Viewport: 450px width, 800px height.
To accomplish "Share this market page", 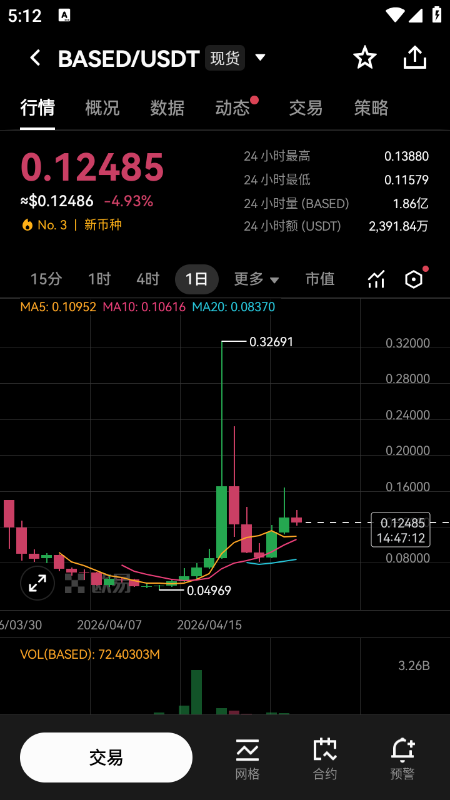I will (414, 58).
